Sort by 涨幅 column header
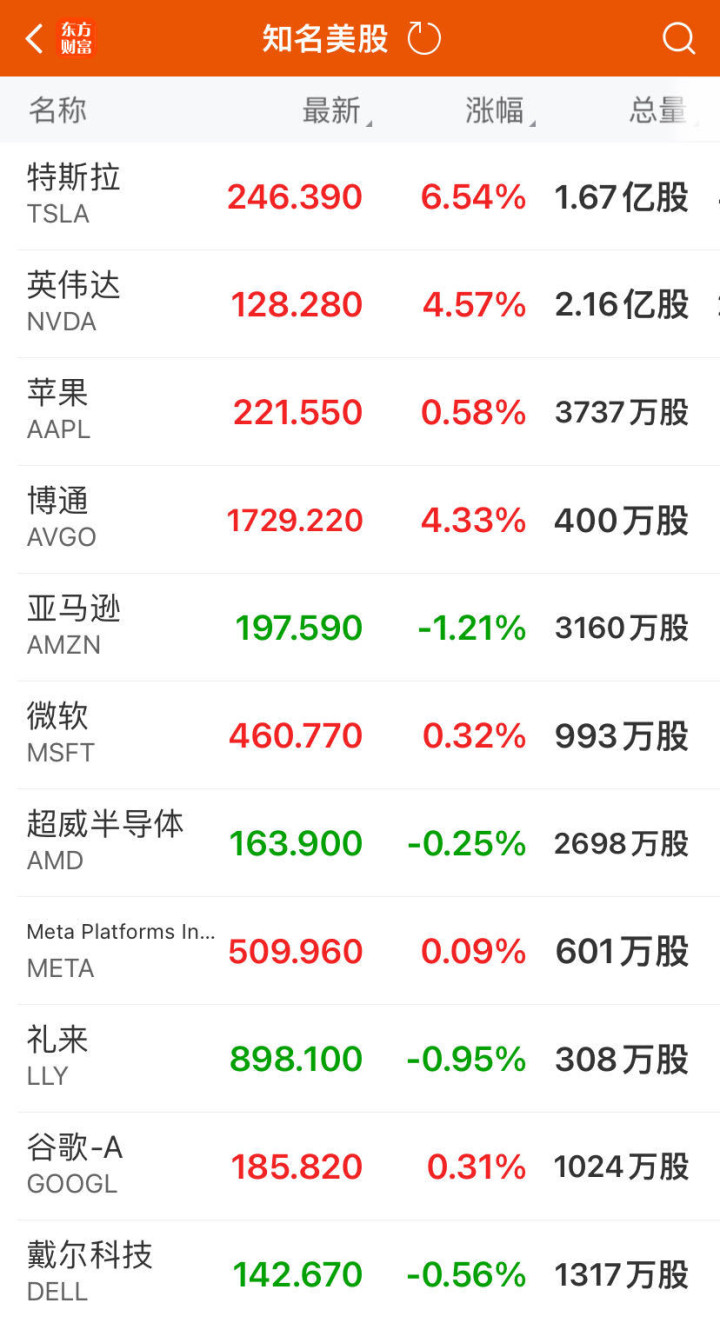 pyautogui.click(x=500, y=111)
